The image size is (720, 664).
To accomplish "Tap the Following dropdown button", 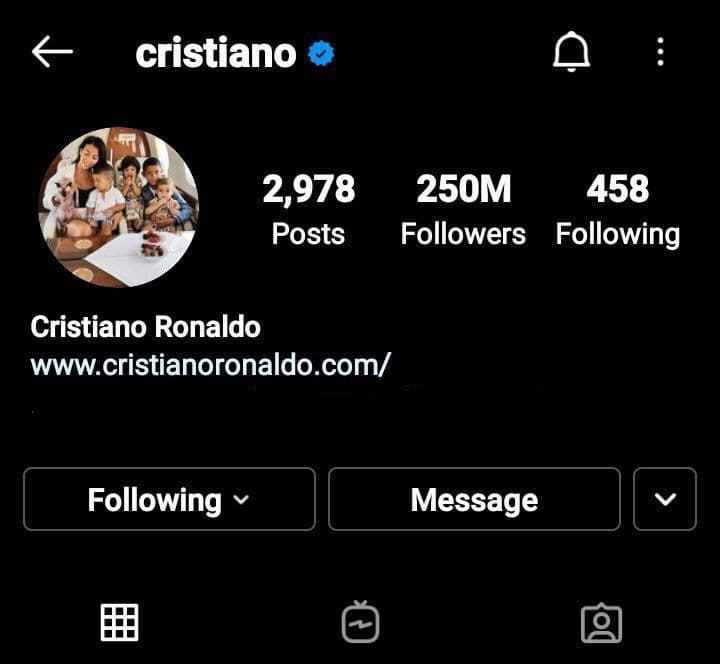I will [x=169, y=499].
